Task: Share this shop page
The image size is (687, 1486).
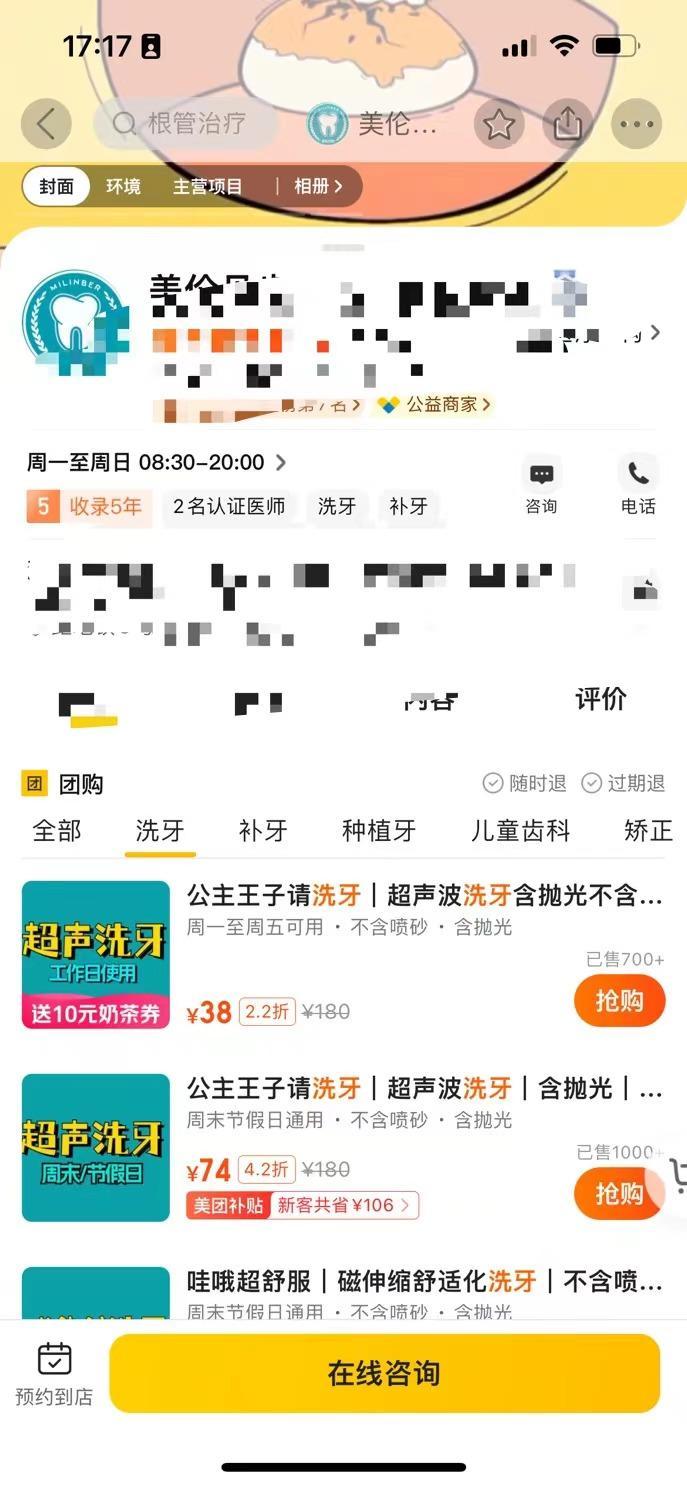Action: [568, 124]
